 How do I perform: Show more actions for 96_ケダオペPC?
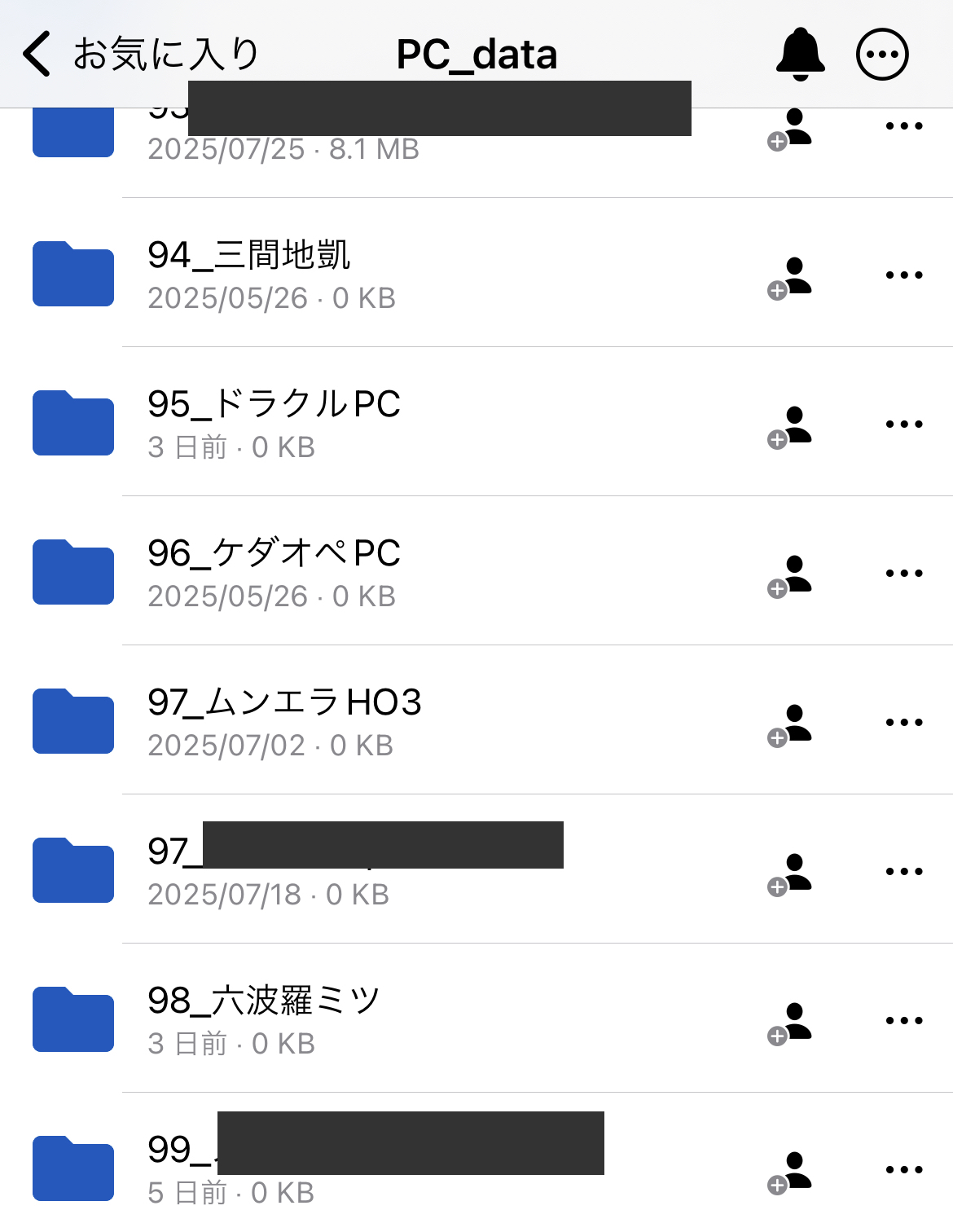pos(904,574)
